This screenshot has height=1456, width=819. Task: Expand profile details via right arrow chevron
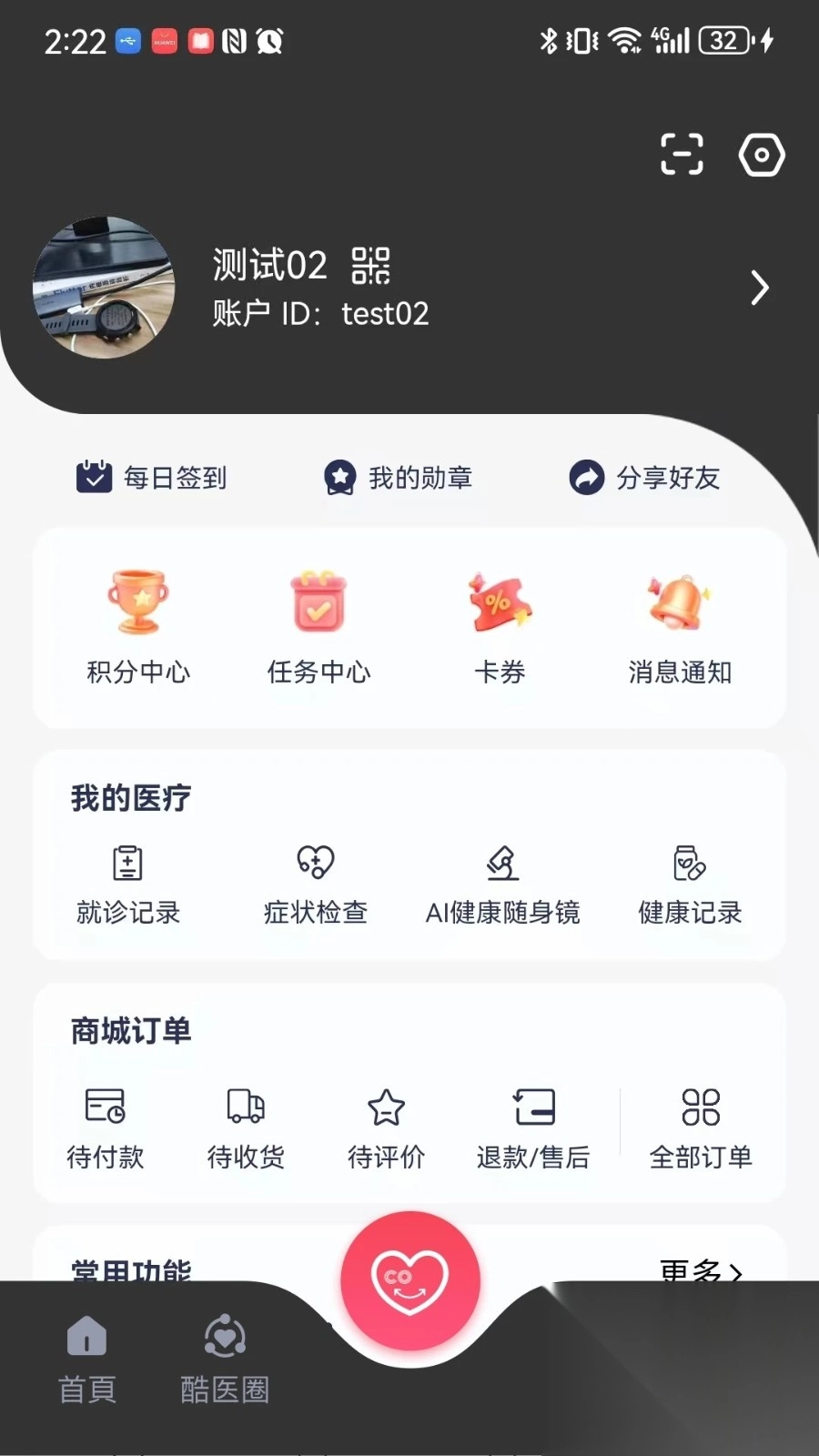click(x=761, y=288)
